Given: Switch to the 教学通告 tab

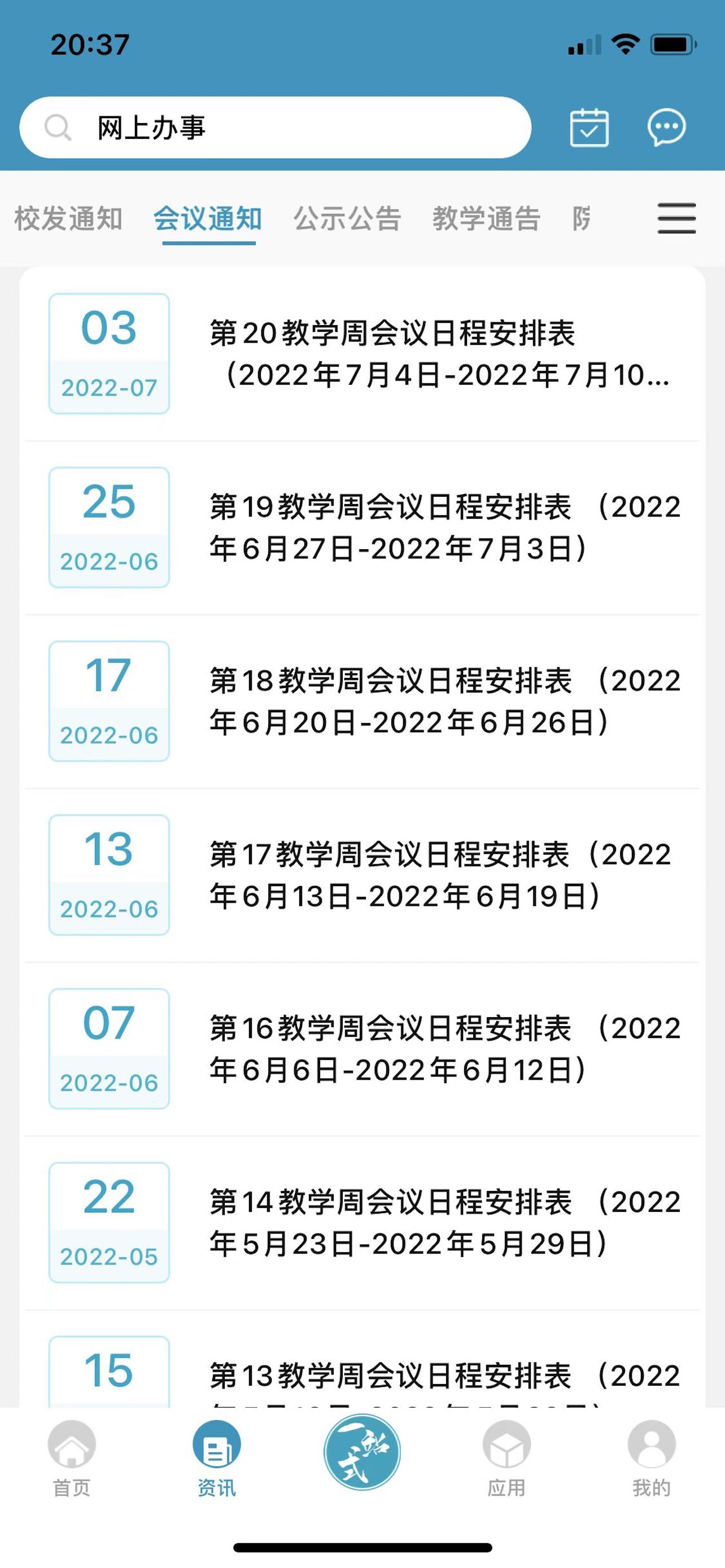Looking at the screenshot, I should [486, 219].
